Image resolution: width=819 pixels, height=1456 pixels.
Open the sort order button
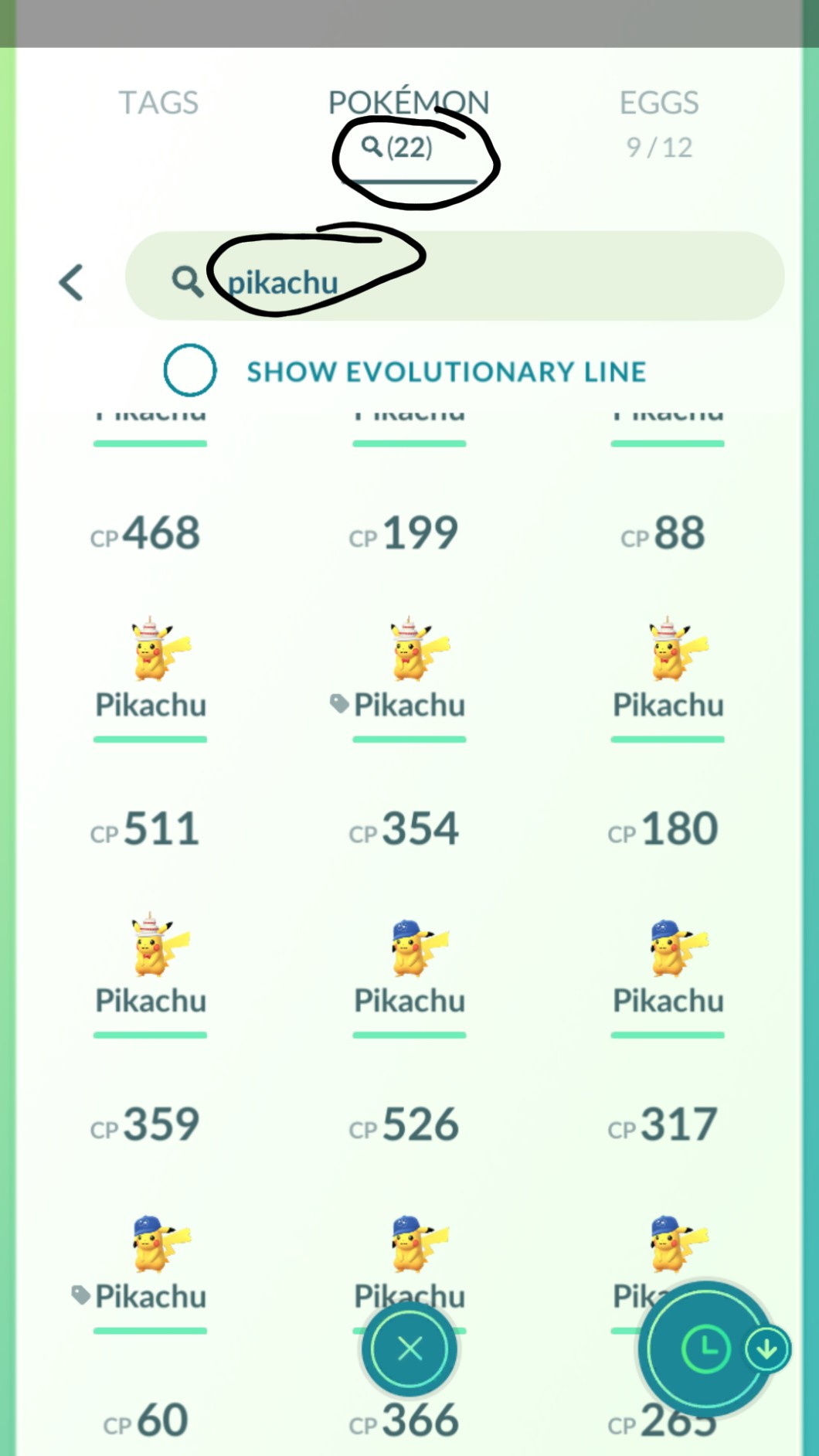pyautogui.click(x=705, y=1349)
